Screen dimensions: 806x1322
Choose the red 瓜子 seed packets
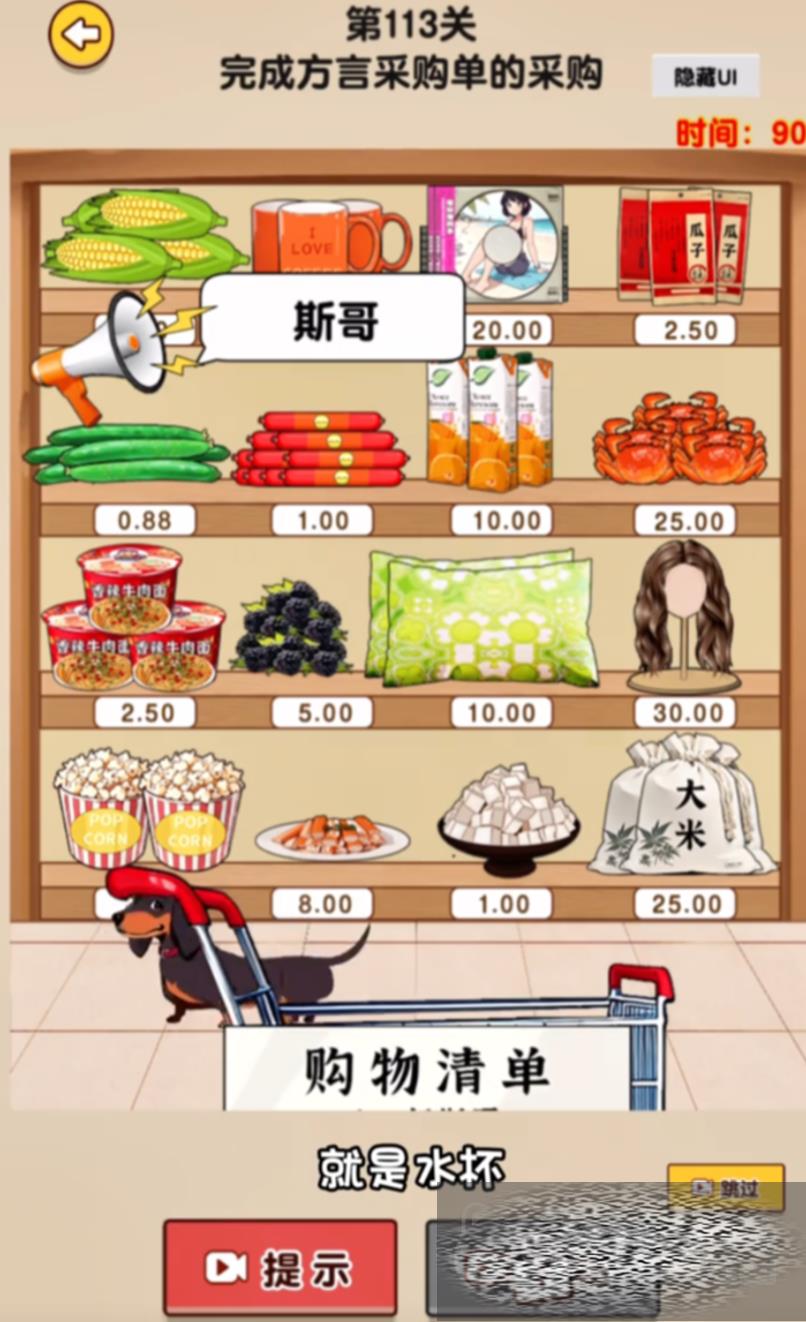[x=684, y=245]
